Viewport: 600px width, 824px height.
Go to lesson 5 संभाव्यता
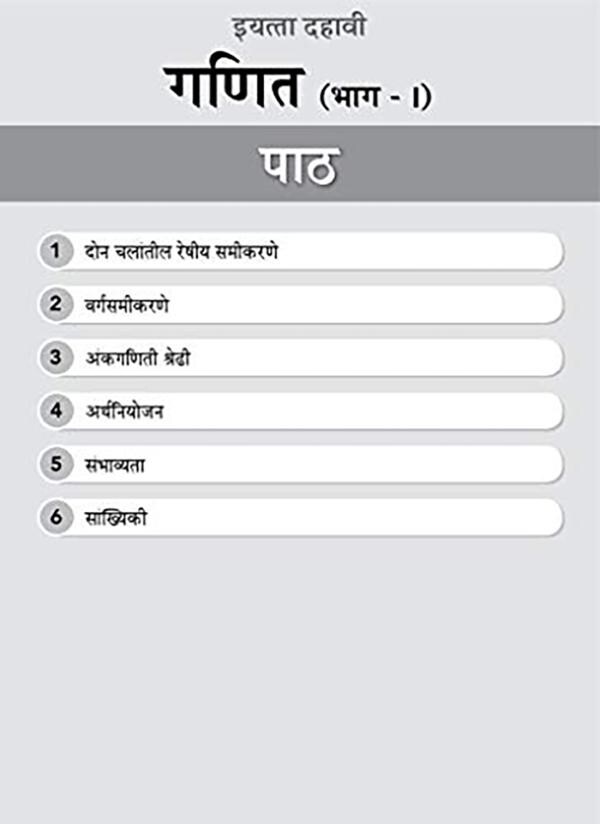[x=300, y=464]
